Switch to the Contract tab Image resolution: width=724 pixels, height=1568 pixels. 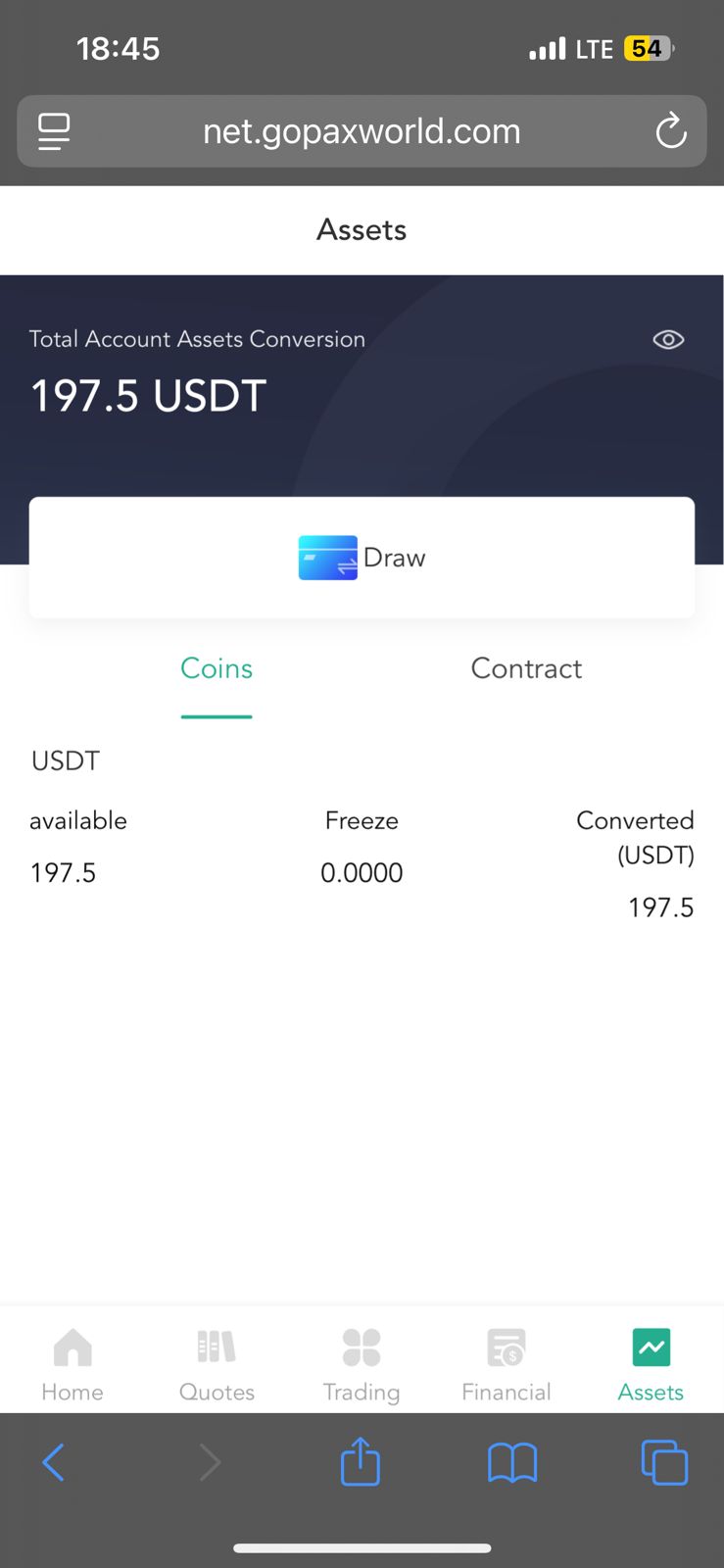click(526, 668)
